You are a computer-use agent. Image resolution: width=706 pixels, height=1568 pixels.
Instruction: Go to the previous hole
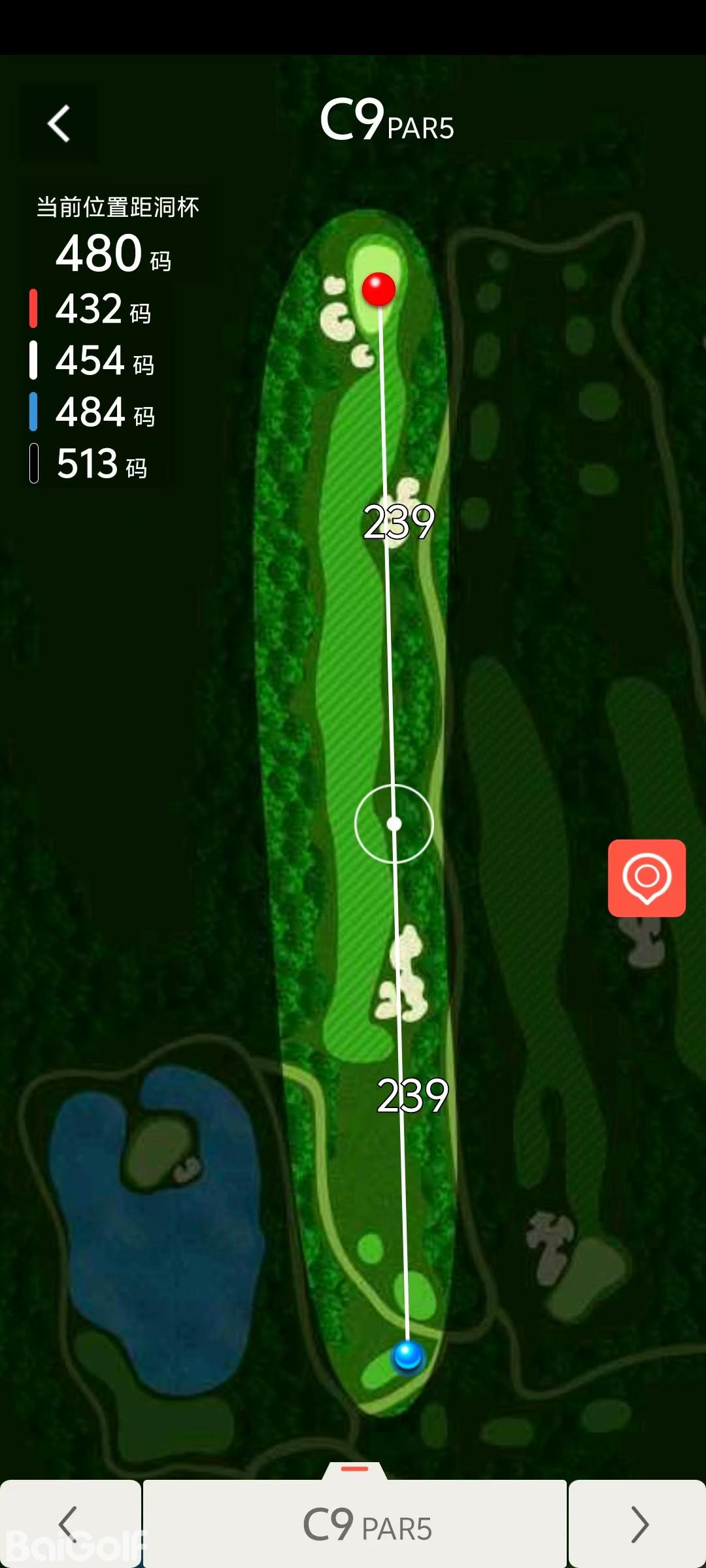pyautogui.click(x=69, y=1524)
